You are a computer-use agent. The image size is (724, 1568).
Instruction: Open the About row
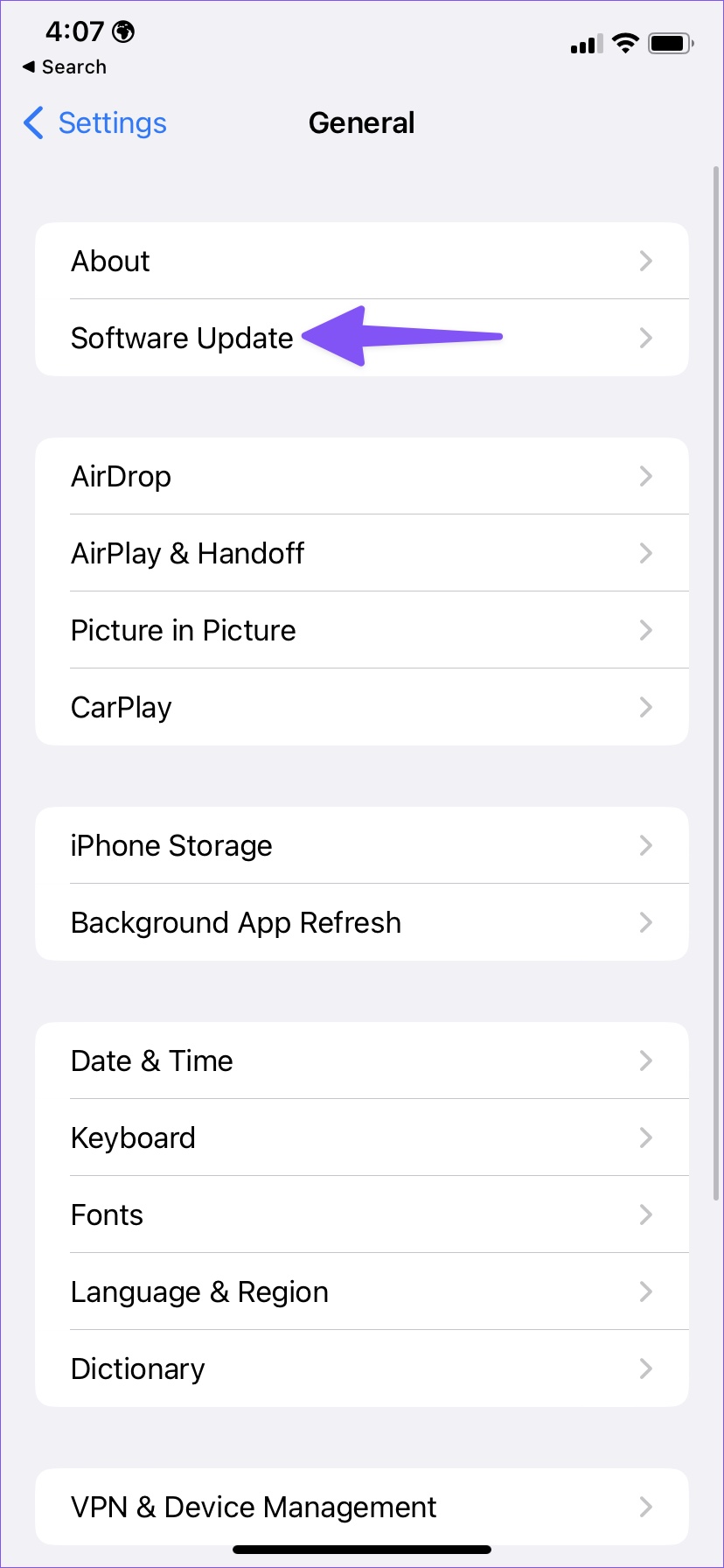[362, 261]
